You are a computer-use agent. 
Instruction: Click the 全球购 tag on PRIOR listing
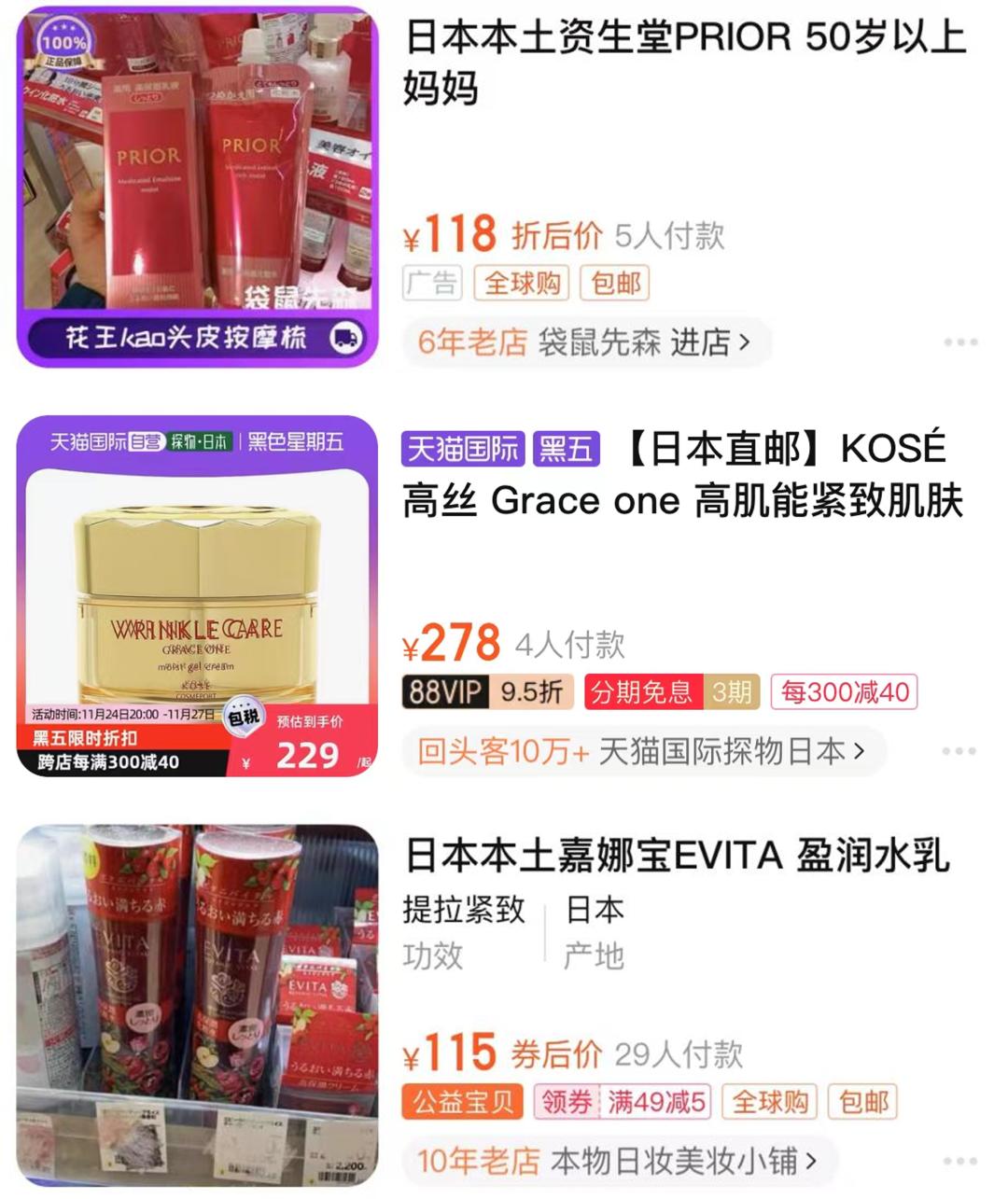click(x=522, y=285)
